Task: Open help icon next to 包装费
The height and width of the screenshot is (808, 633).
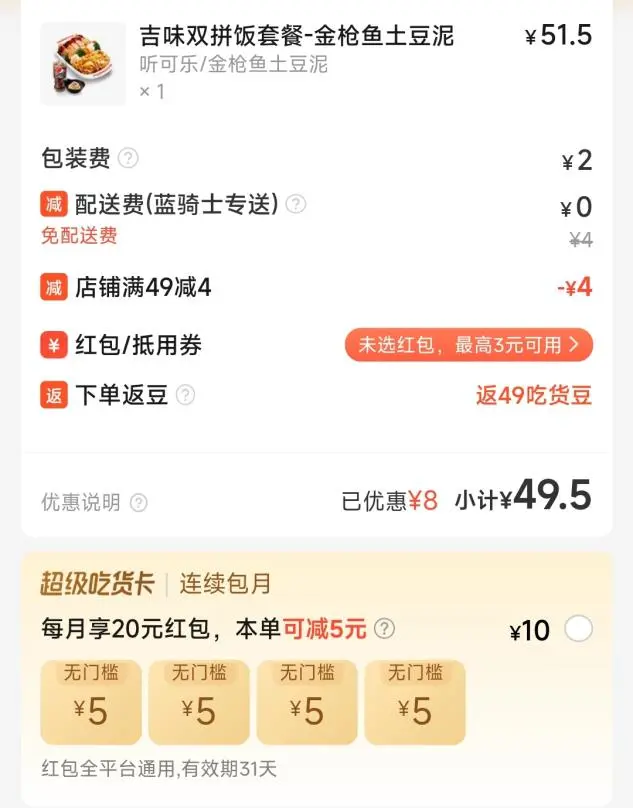Action: point(128,158)
